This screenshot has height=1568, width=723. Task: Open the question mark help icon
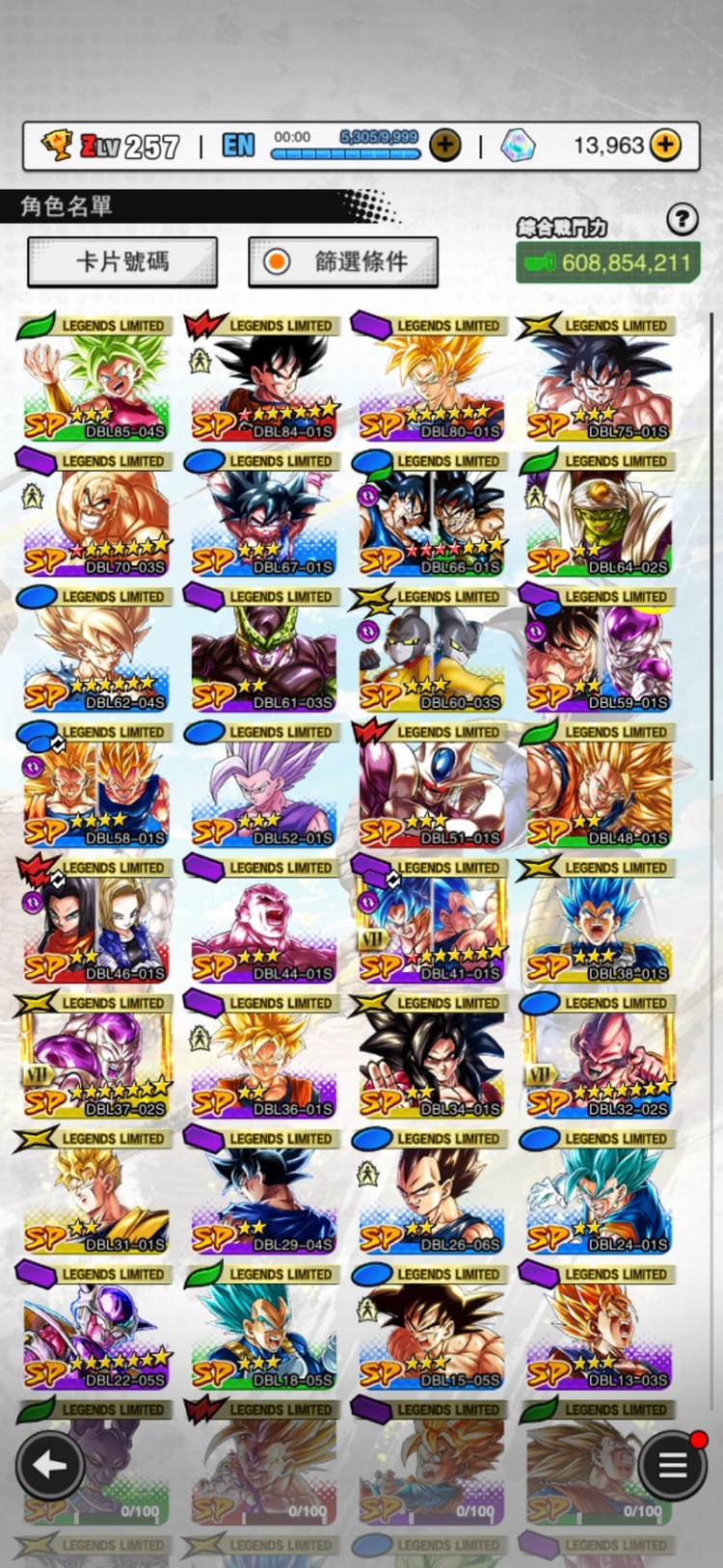(x=682, y=220)
